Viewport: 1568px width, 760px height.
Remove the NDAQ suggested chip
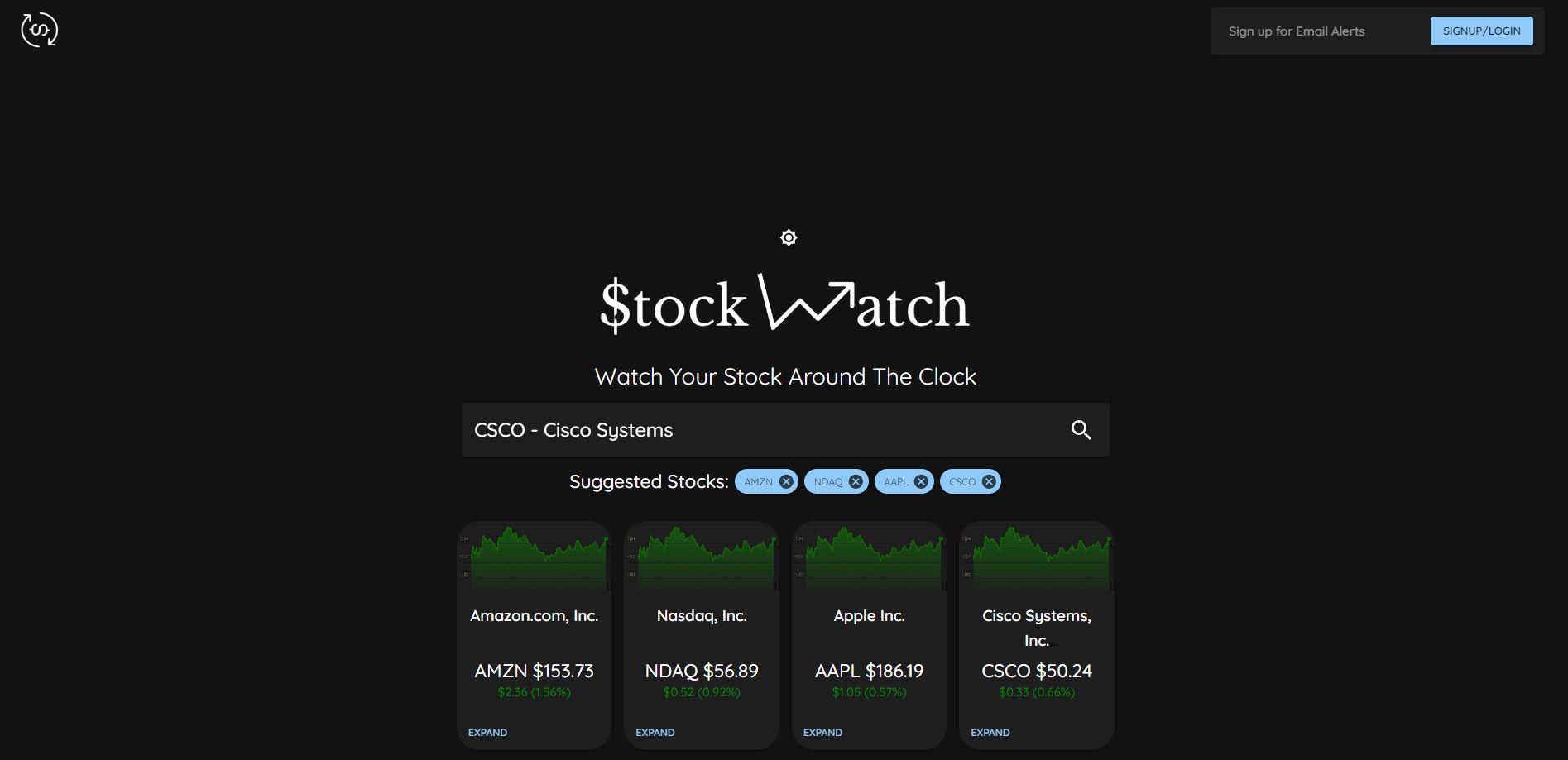[x=856, y=482]
